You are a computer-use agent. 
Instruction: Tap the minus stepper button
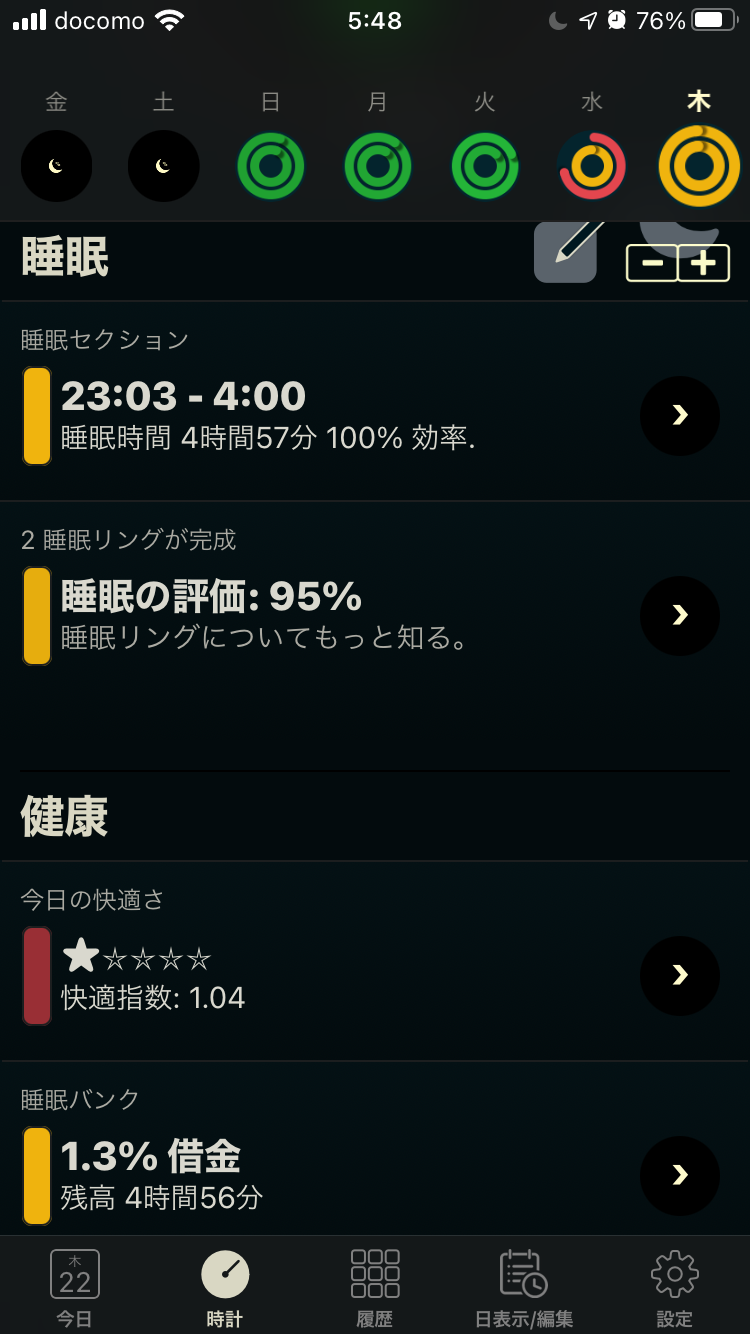point(652,264)
